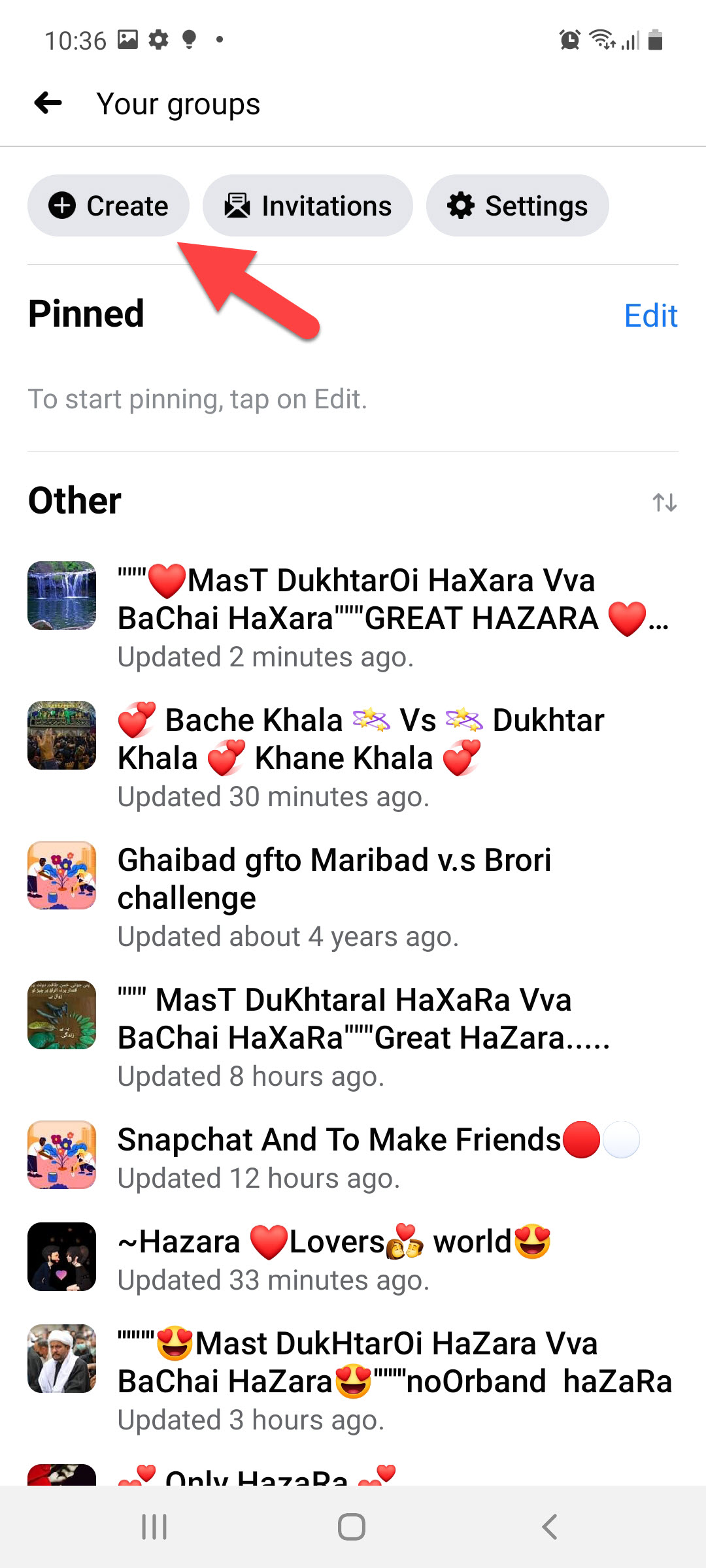706x1568 pixels.
Task: Open groups Settings
Action: coord(517,206)
